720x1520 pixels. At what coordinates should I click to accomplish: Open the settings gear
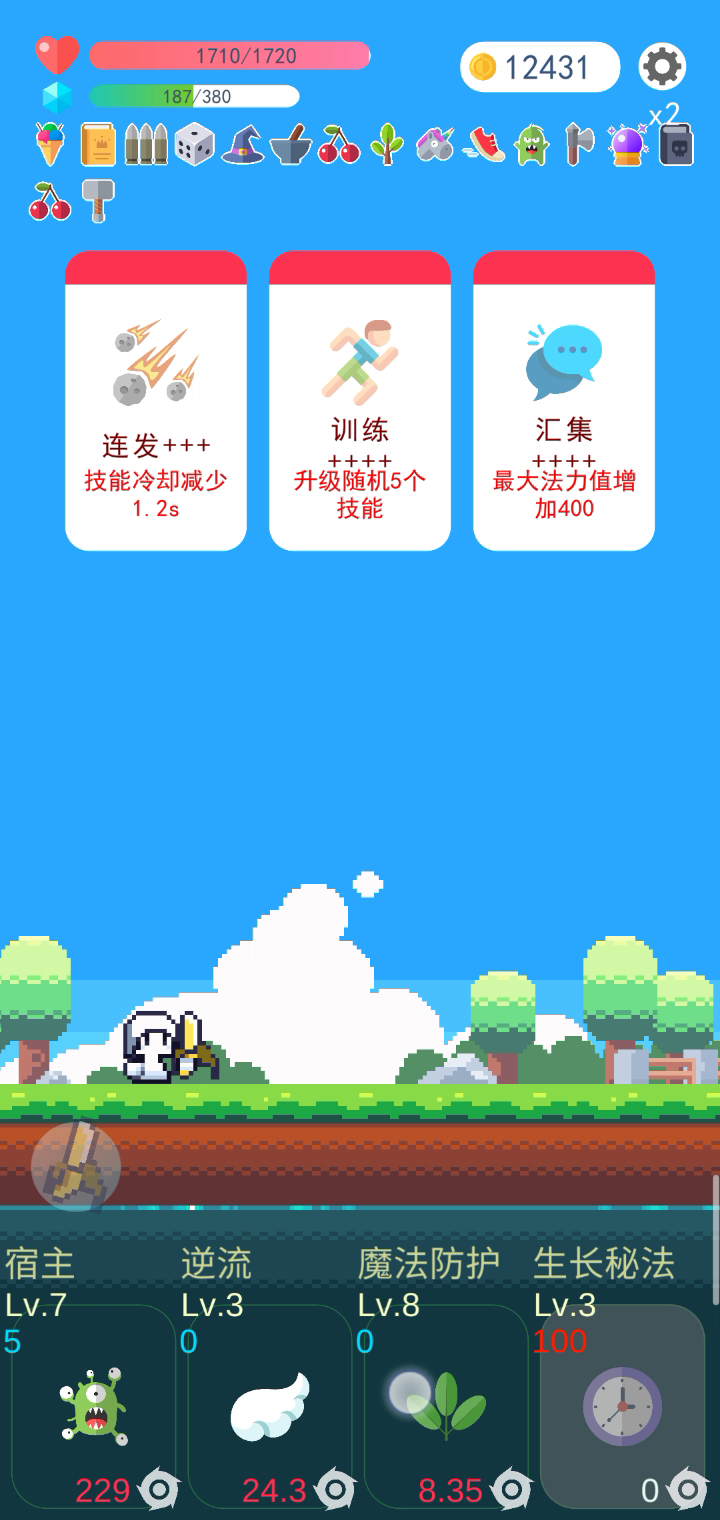coord(662,67)
